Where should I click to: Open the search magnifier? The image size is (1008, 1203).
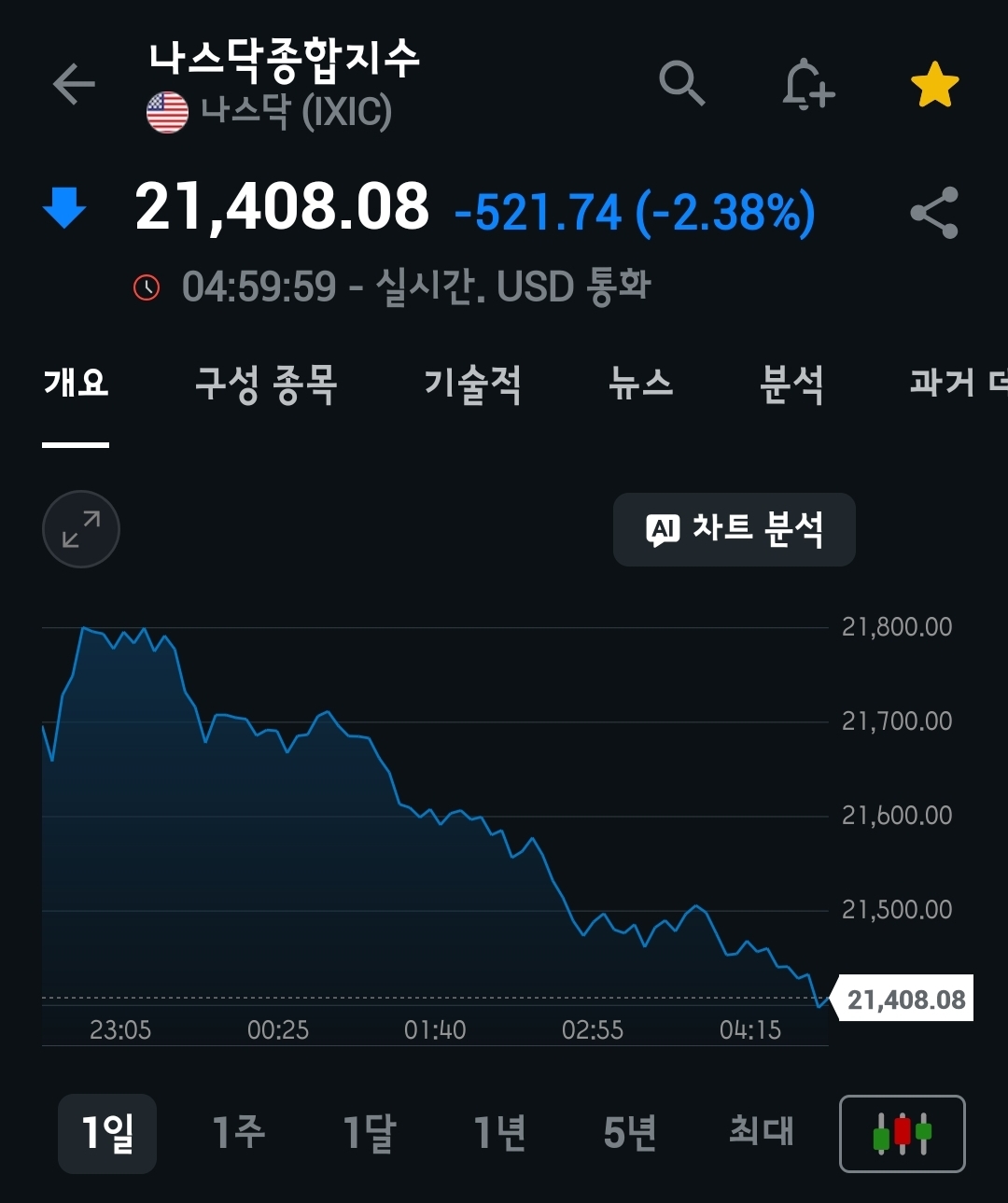(681, 84)
